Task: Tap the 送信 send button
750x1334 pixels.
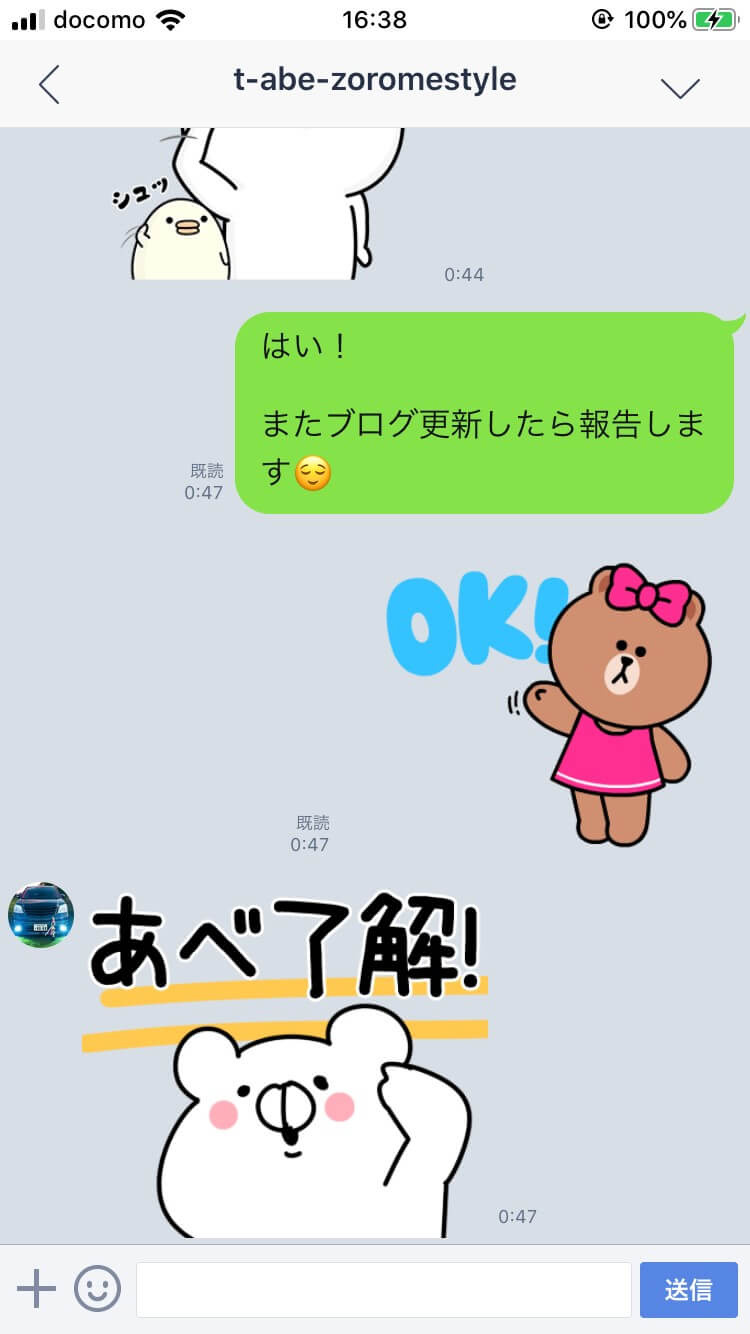Action: tap(688, 1289)
